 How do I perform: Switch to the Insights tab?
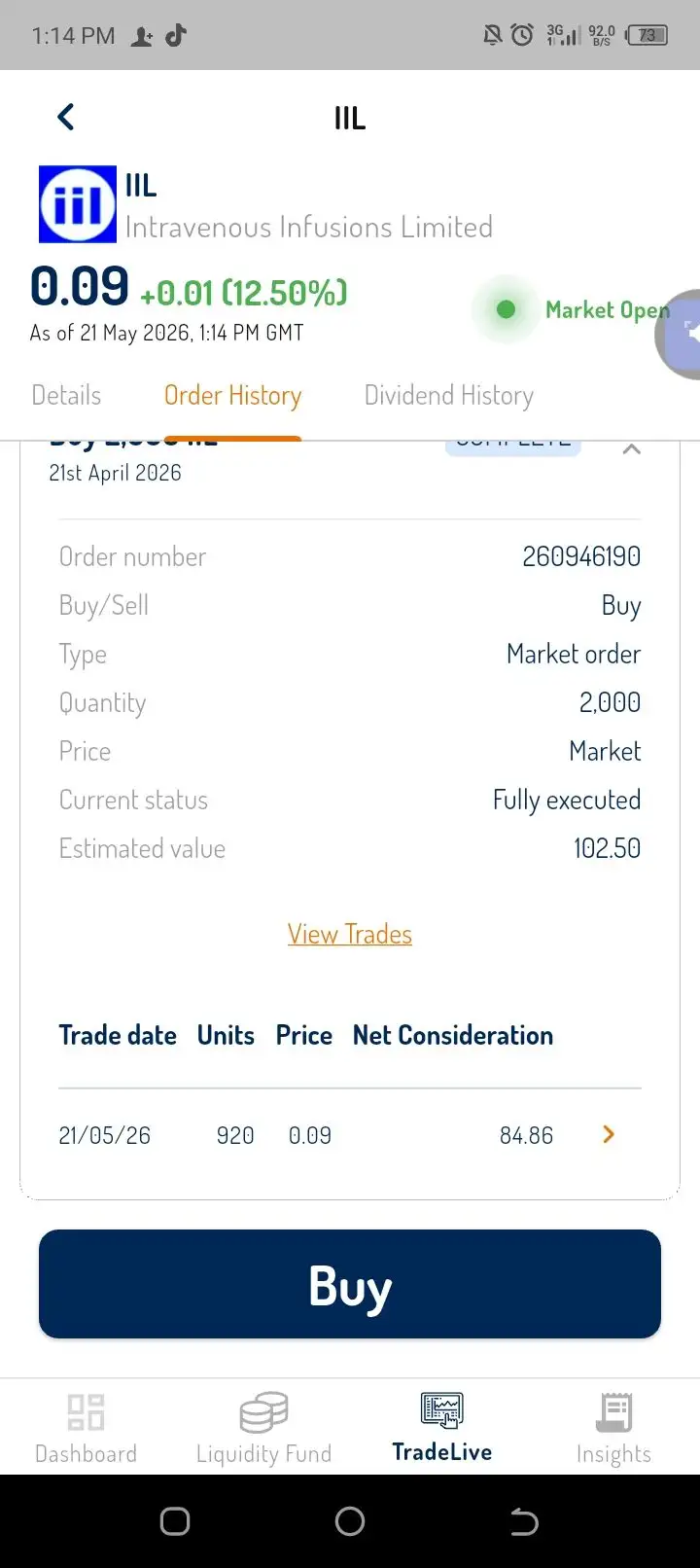pos(613,1428)
